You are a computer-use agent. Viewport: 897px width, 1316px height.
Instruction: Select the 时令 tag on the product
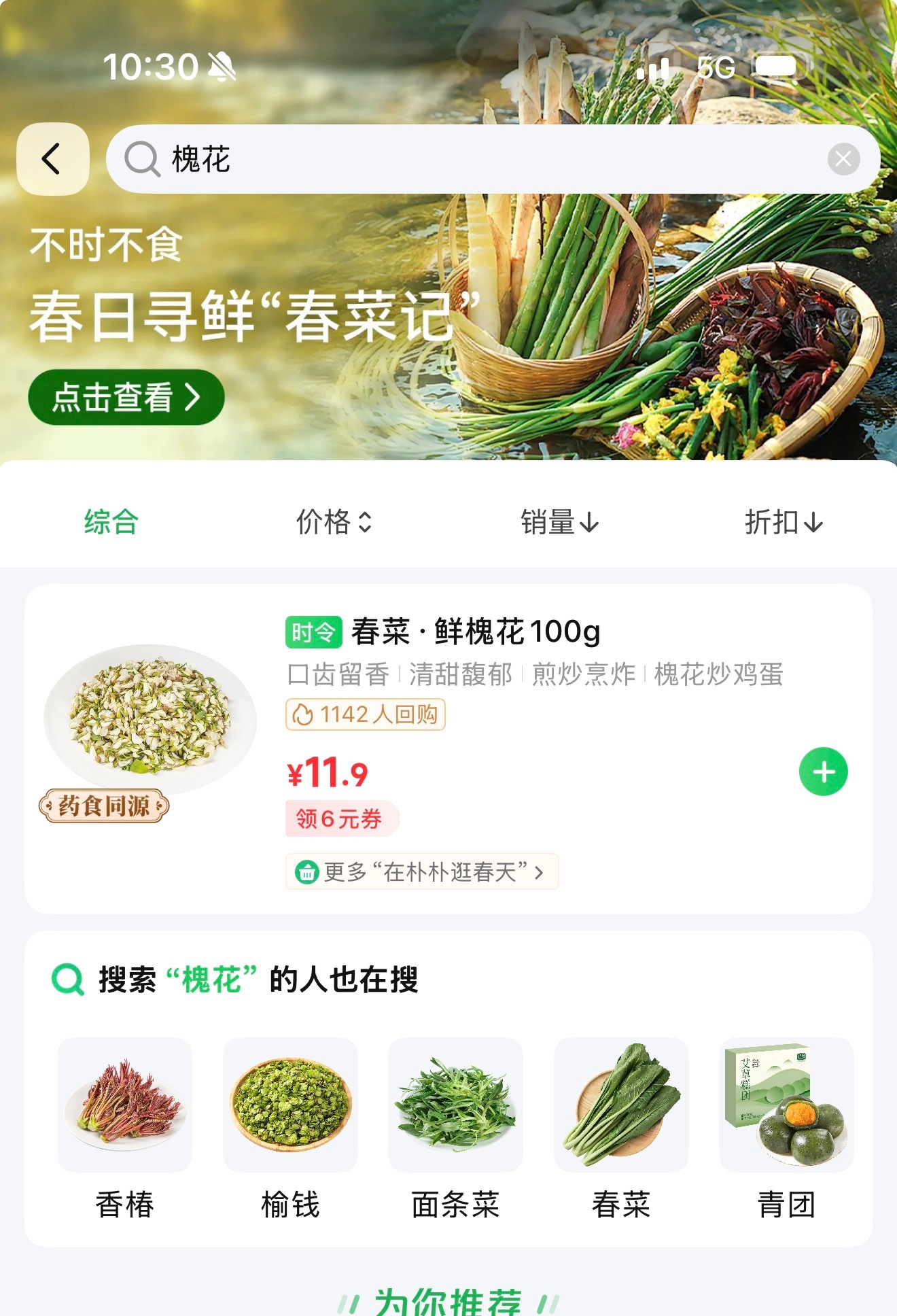[313, 633]
